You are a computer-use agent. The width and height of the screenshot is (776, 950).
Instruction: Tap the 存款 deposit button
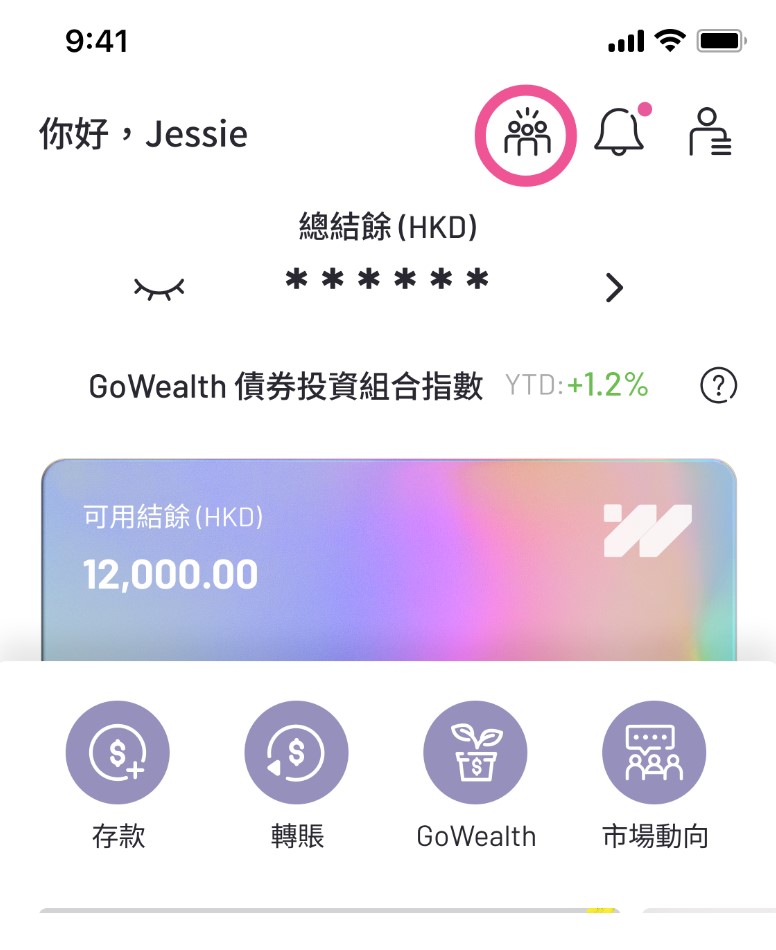pos(118,753)
